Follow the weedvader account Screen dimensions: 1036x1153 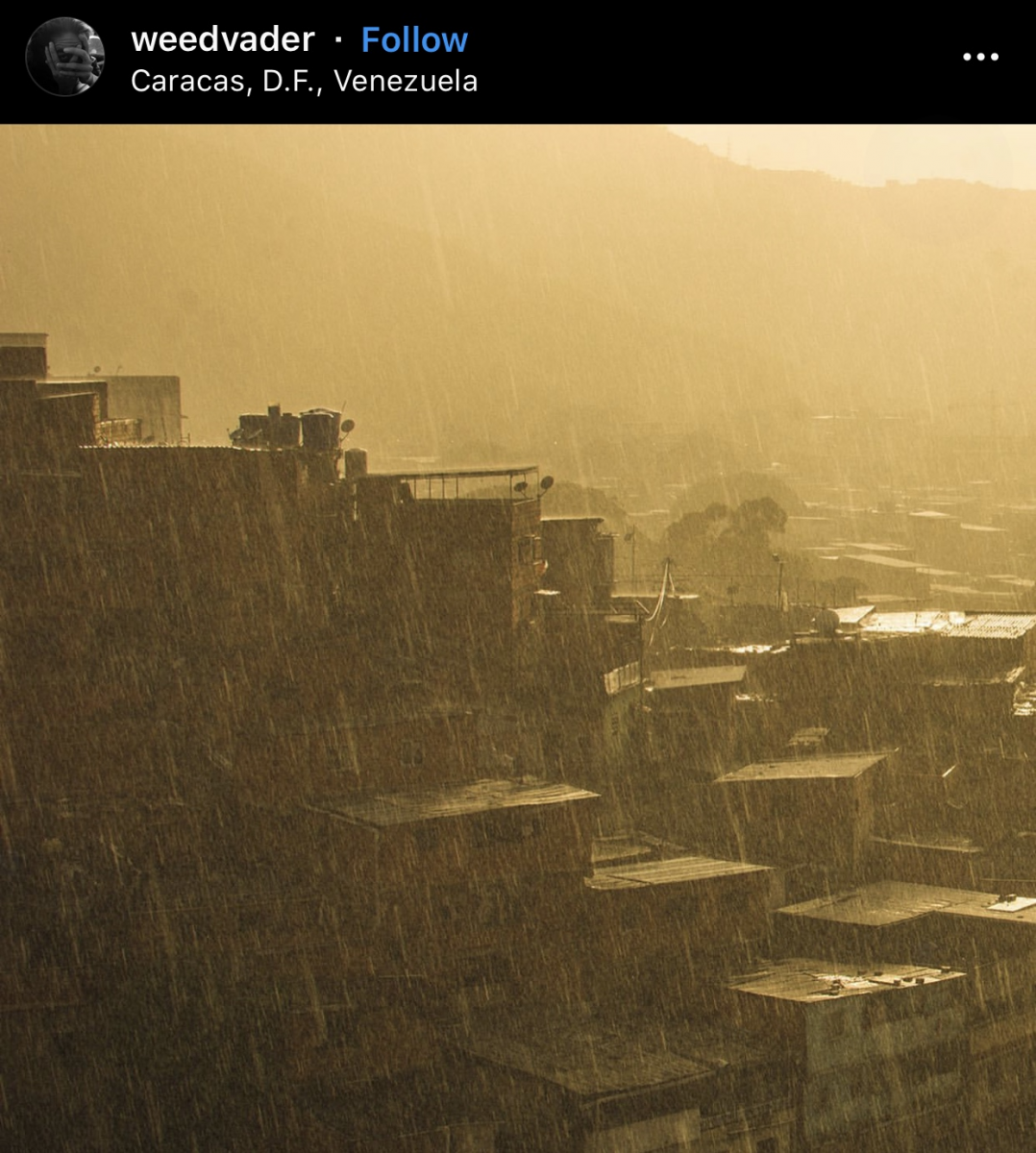[x=414, y=39]
